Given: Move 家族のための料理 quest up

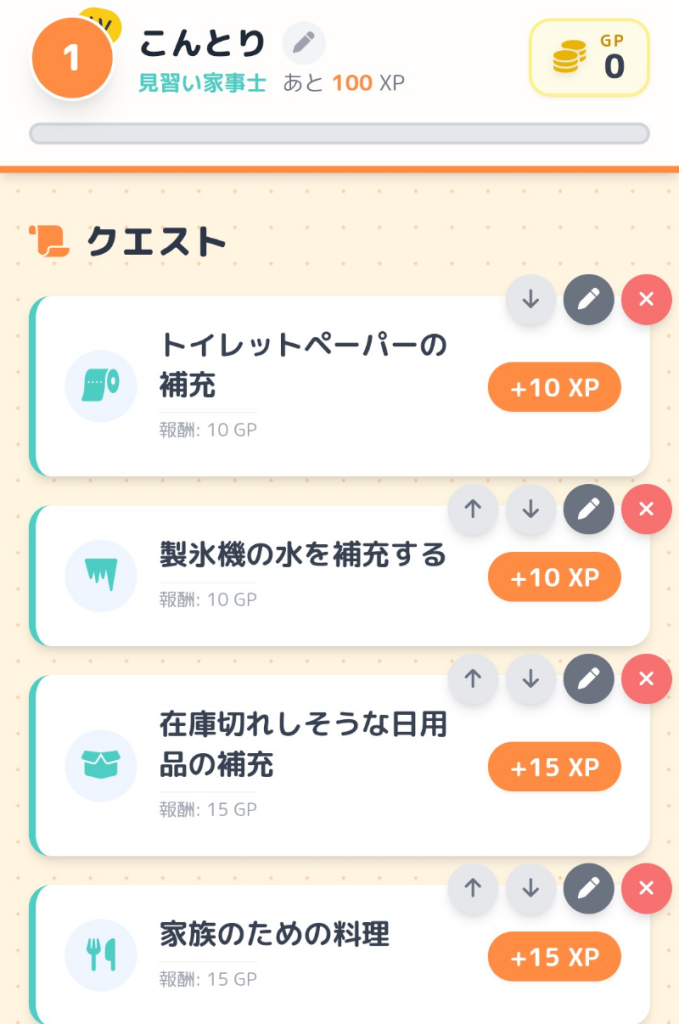Looking at the screenshot, I should (473, 889).
